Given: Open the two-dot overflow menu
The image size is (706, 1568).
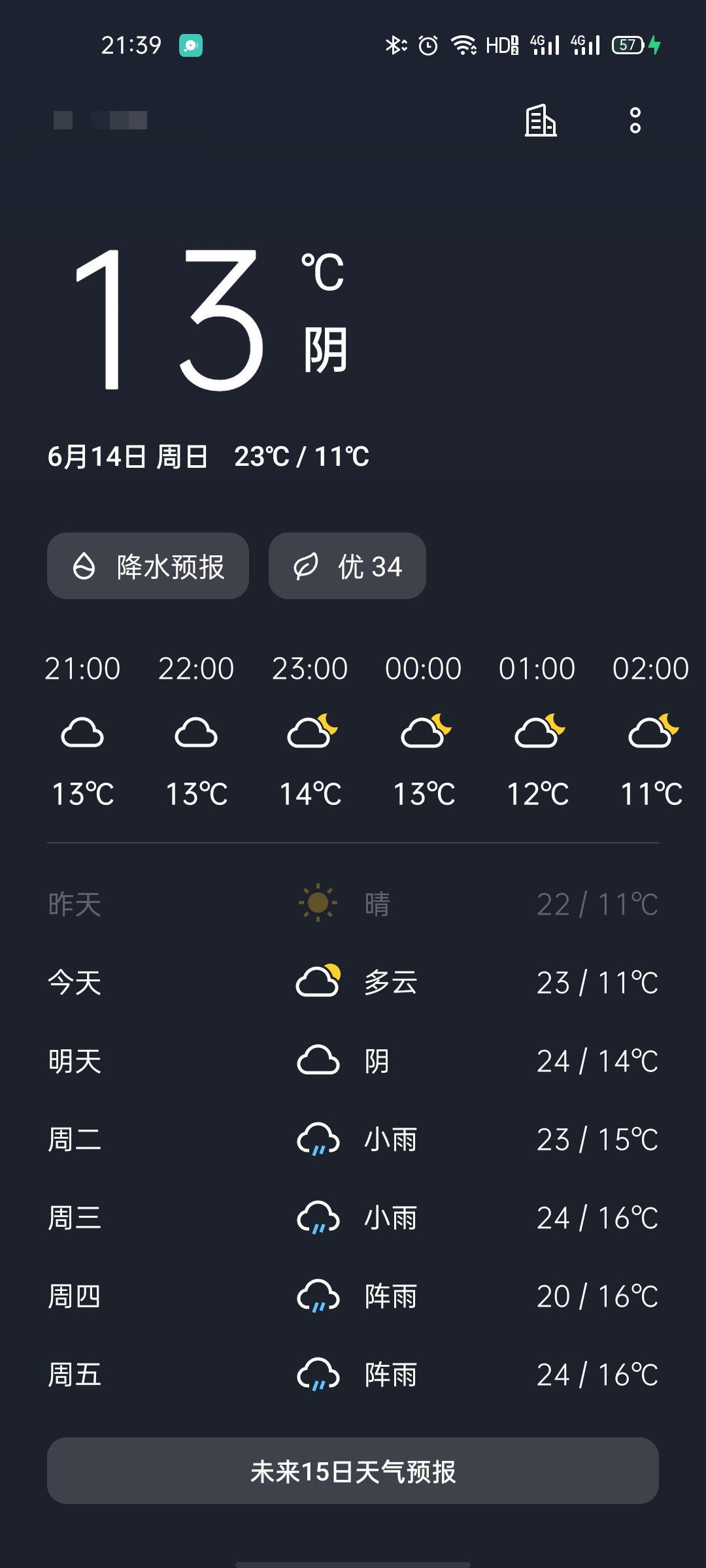Looking at the screenshot, I should click(x=635, y=120).
